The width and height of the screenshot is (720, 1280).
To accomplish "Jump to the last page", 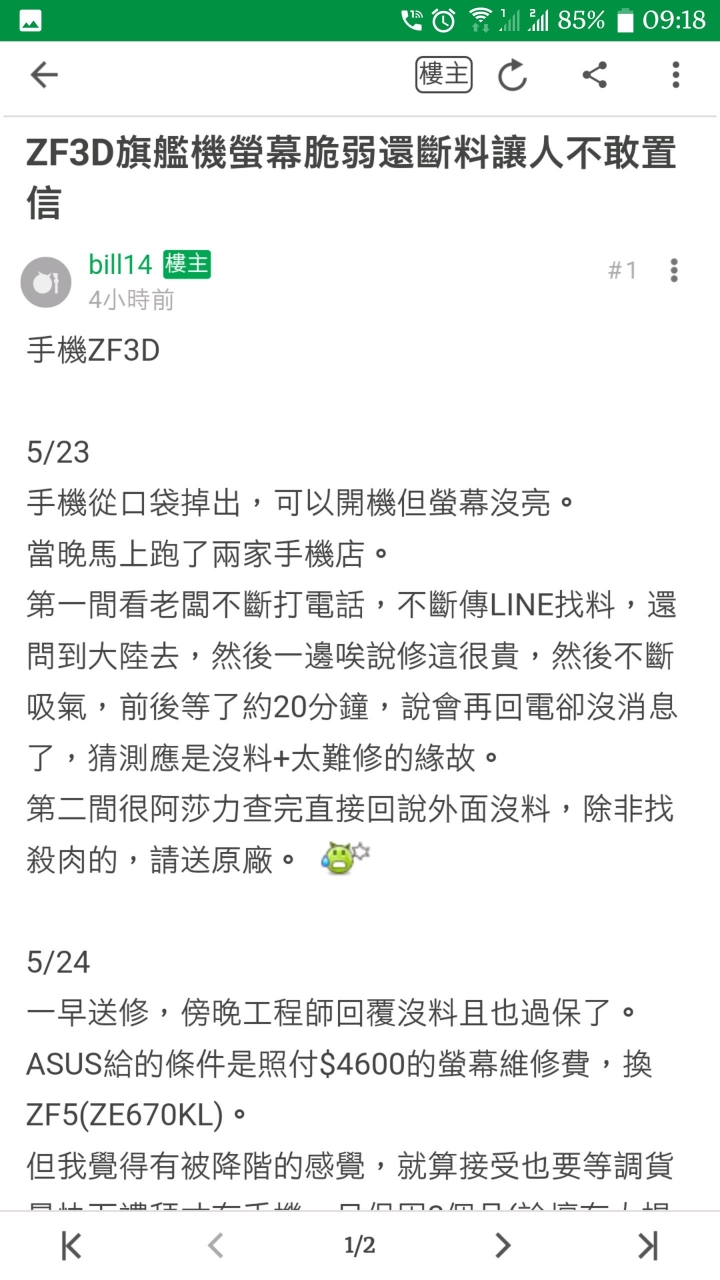I will click(648, 1245).
